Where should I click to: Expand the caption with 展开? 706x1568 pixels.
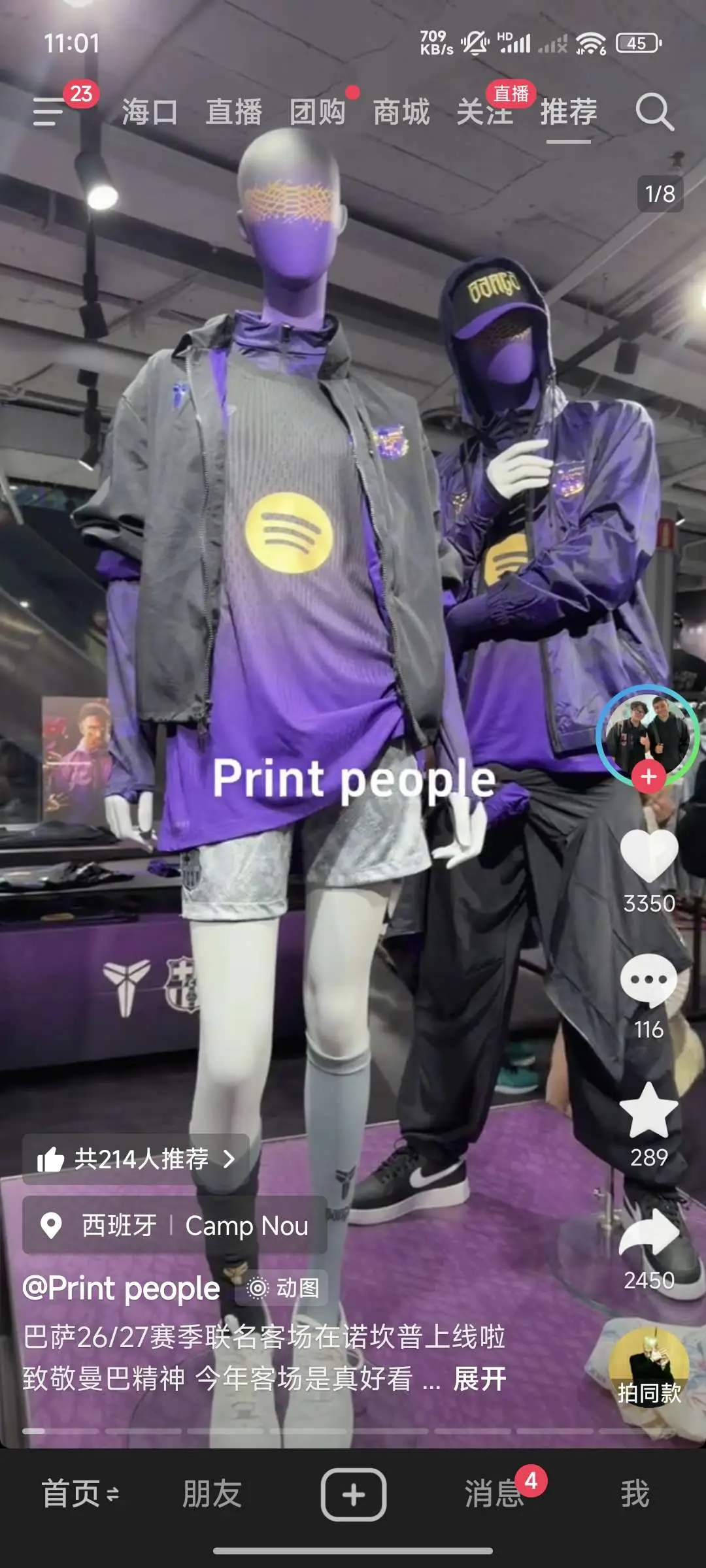tap(480, 1379)
